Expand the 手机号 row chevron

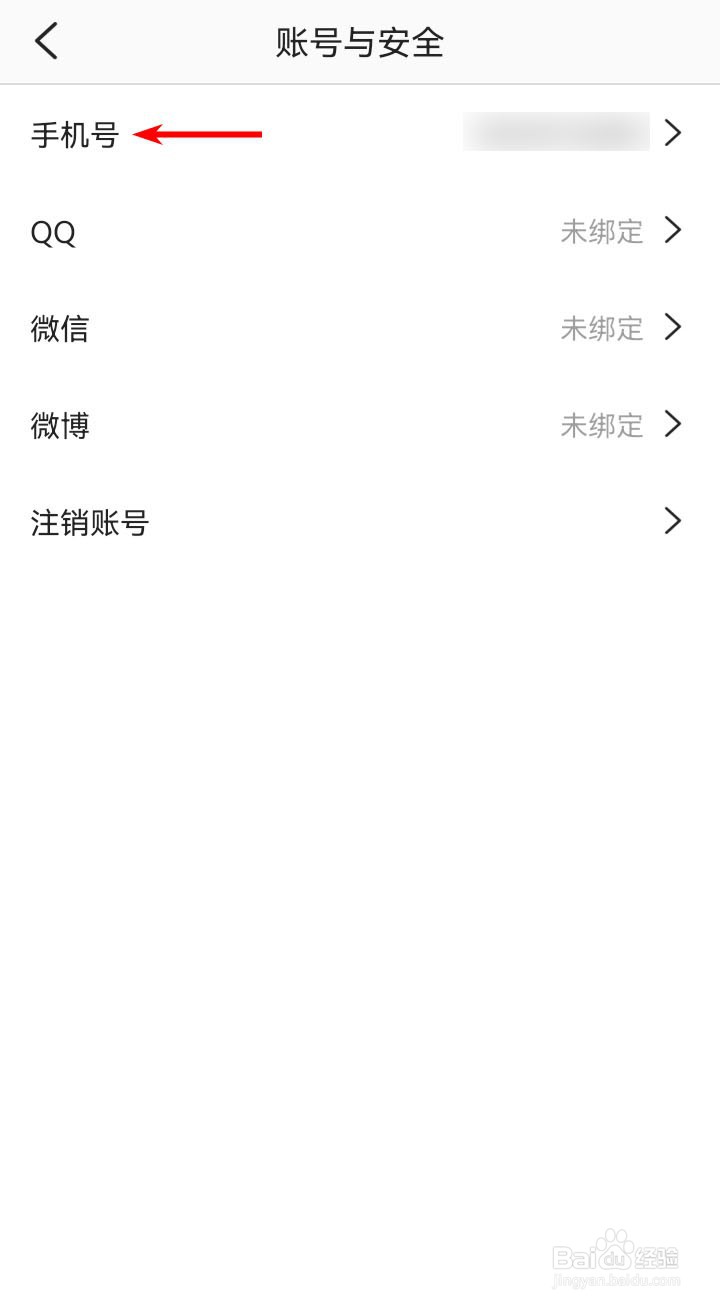672,133
